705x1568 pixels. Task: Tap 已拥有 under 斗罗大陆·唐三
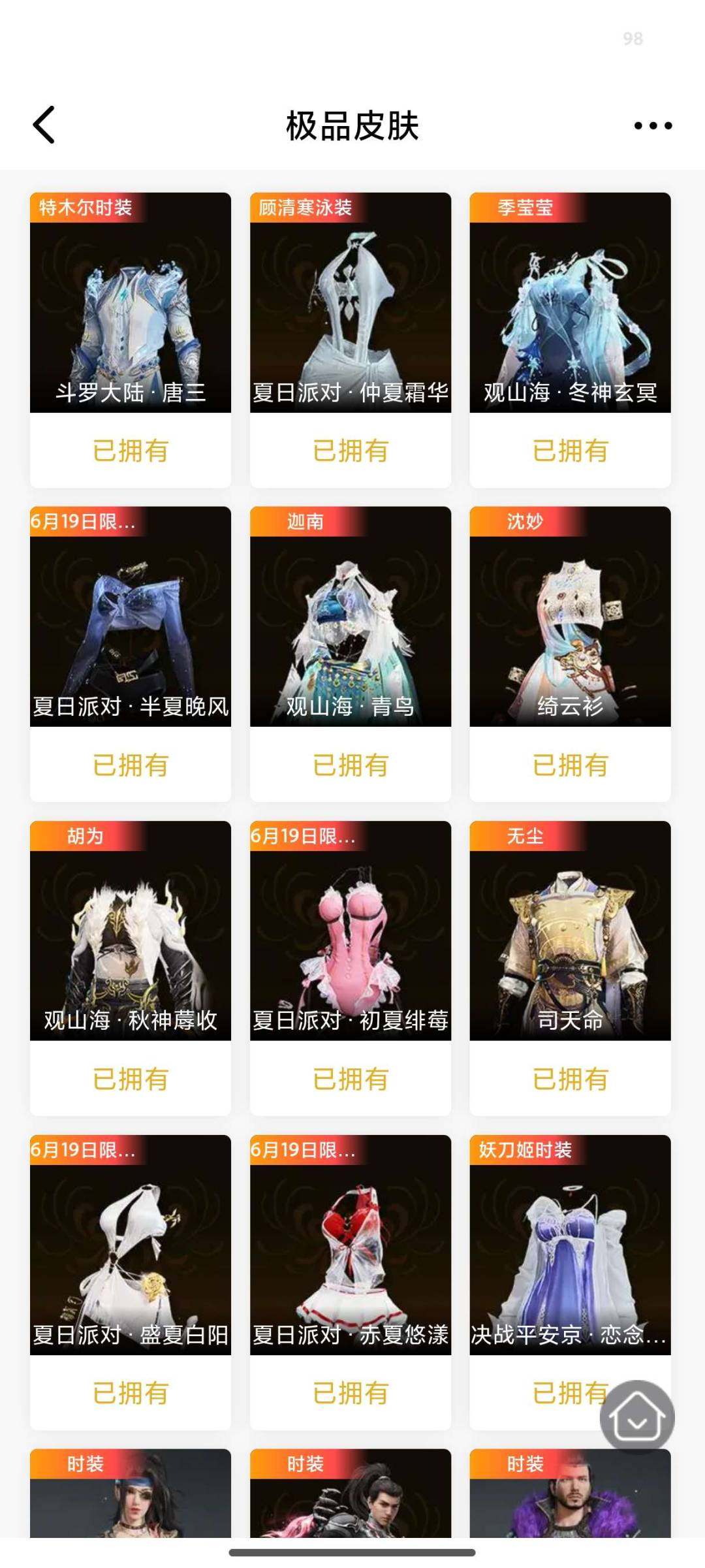(129, 449)
